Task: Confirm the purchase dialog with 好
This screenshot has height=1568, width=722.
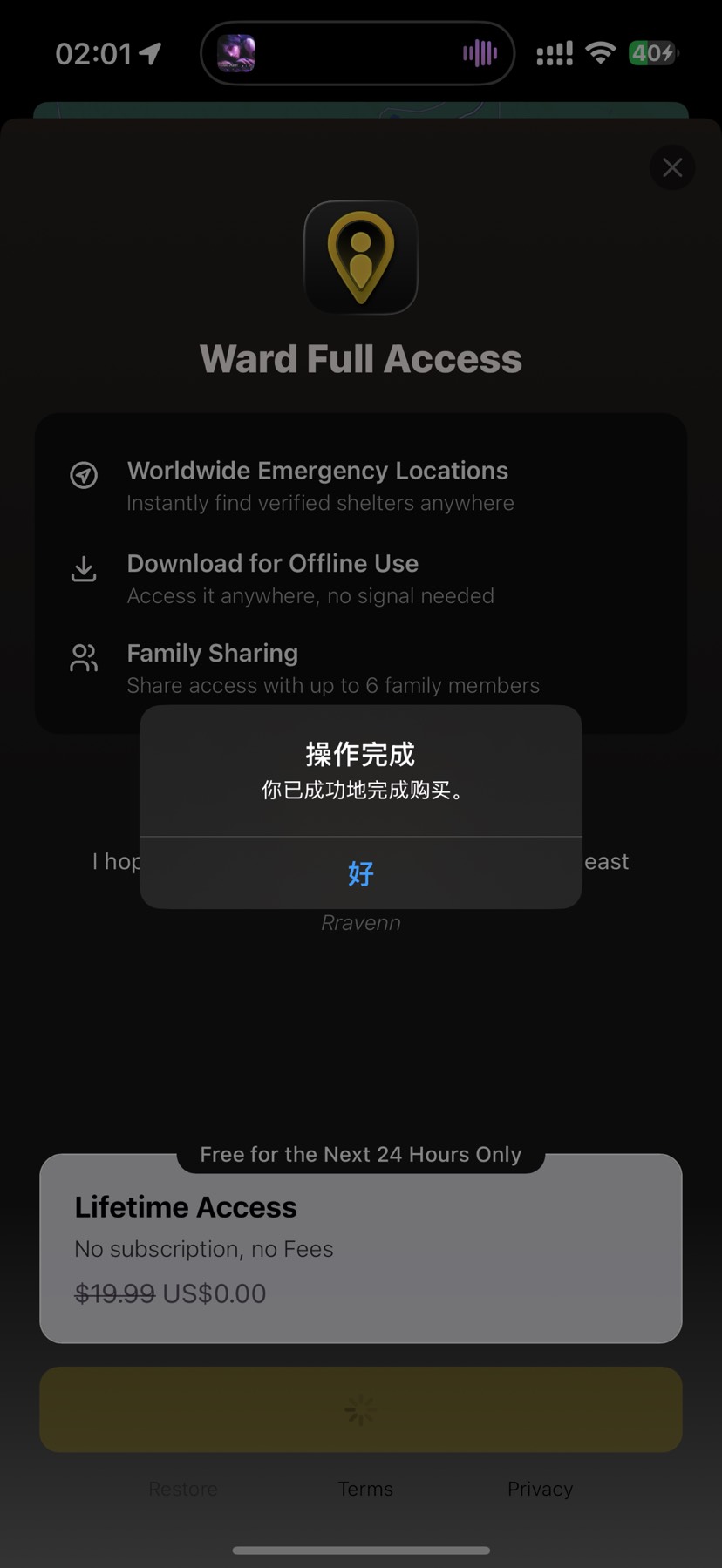Action: tap(360, 872)
